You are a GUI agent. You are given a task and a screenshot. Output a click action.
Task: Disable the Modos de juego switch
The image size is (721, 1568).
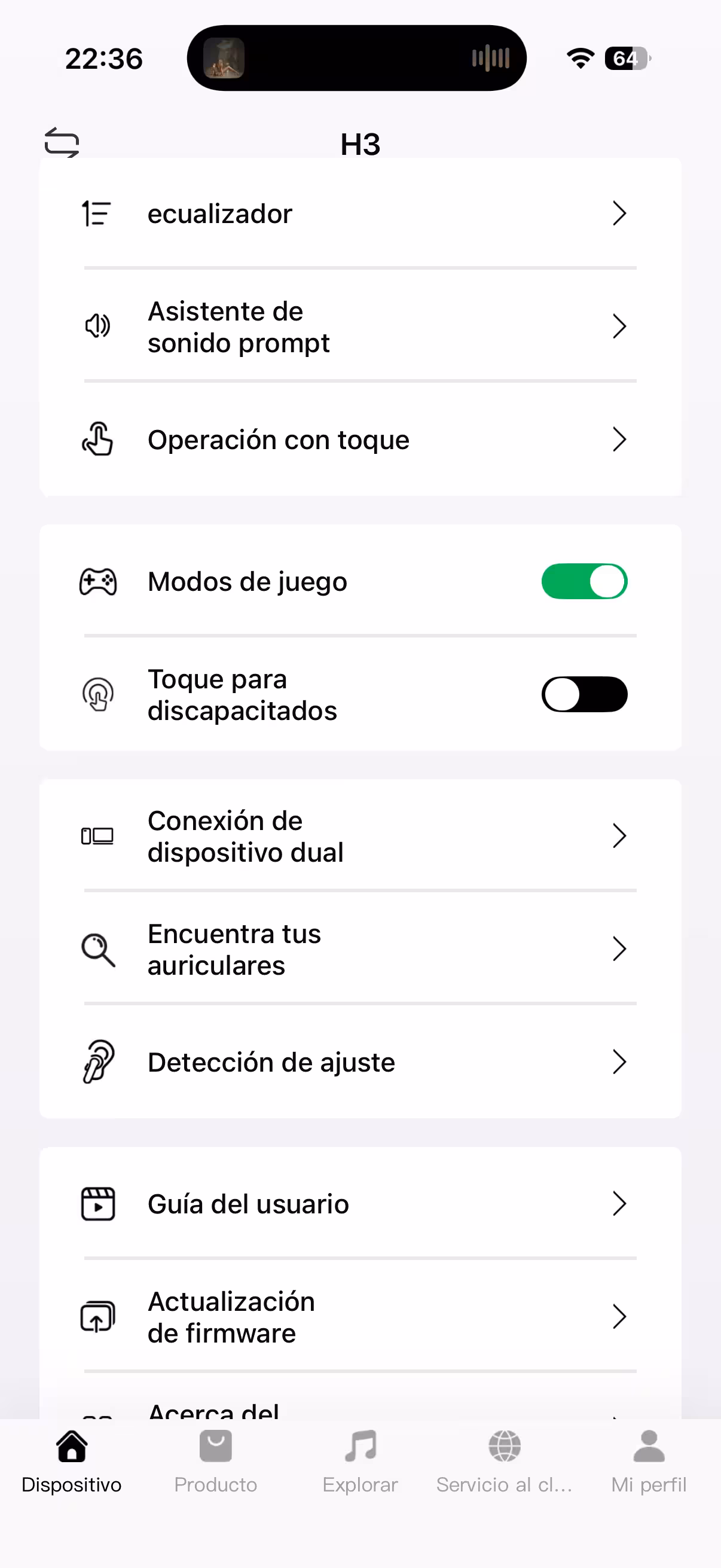coord(583,581)
